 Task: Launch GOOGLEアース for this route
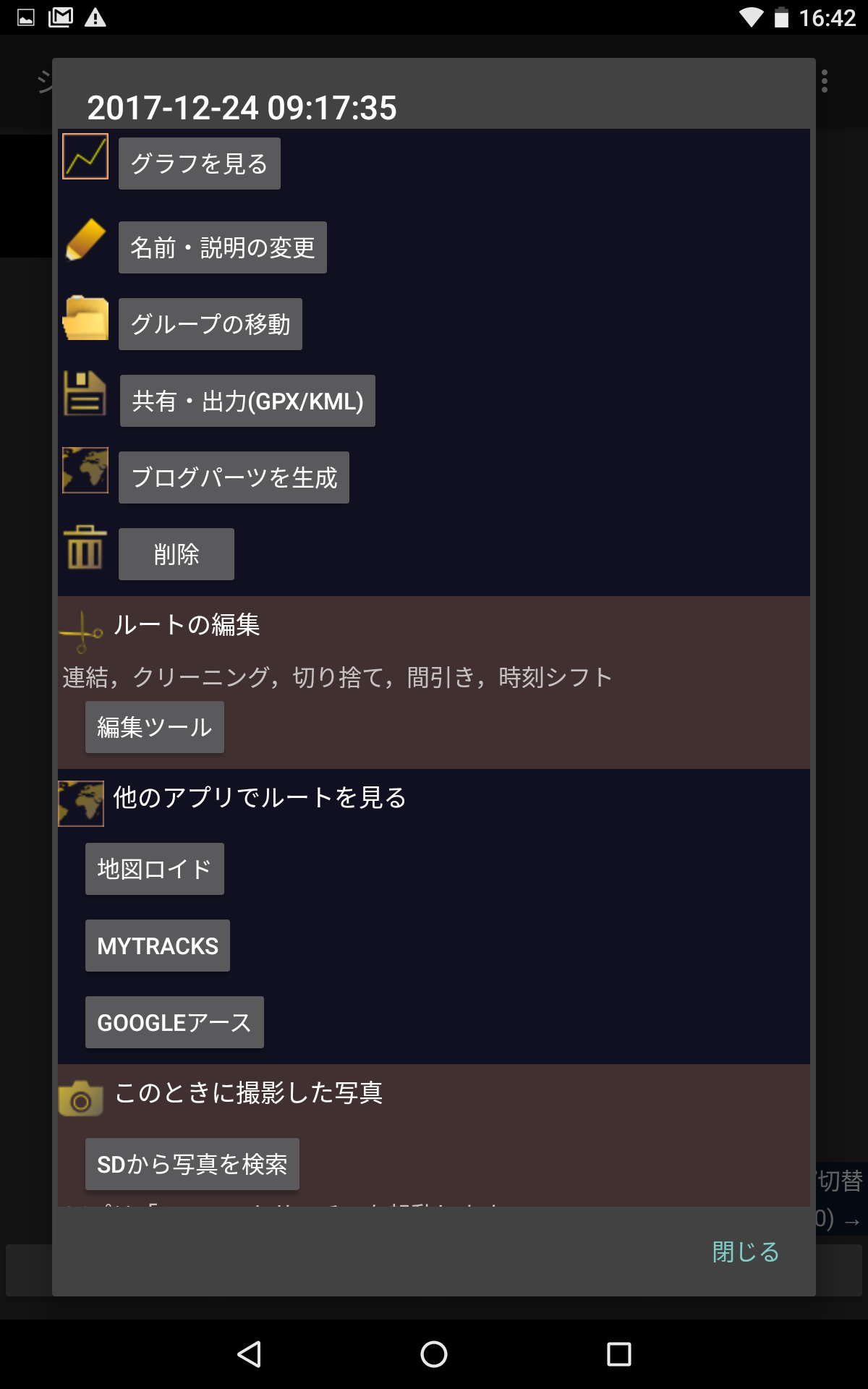click(x=174, y=1022)
